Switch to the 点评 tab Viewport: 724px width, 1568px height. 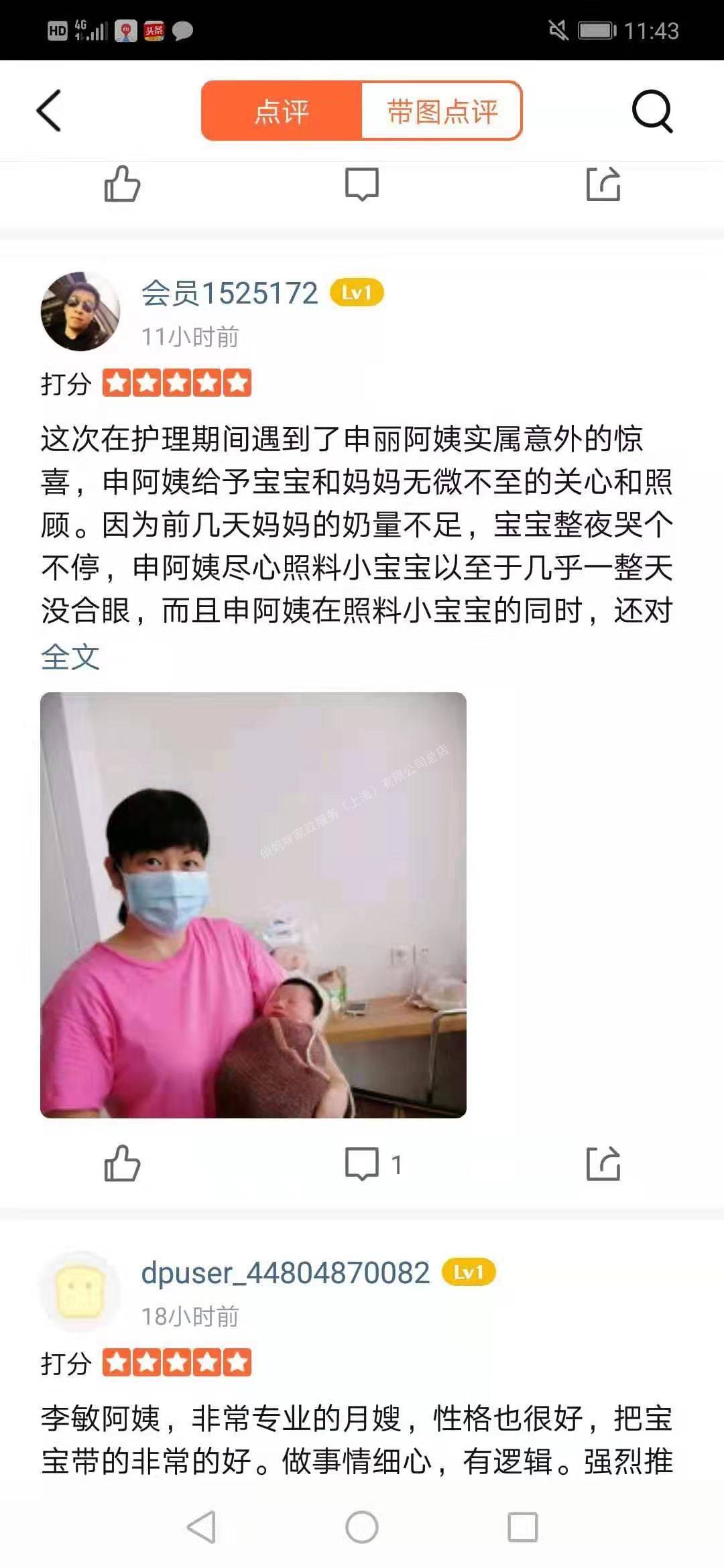pos(282,111)
